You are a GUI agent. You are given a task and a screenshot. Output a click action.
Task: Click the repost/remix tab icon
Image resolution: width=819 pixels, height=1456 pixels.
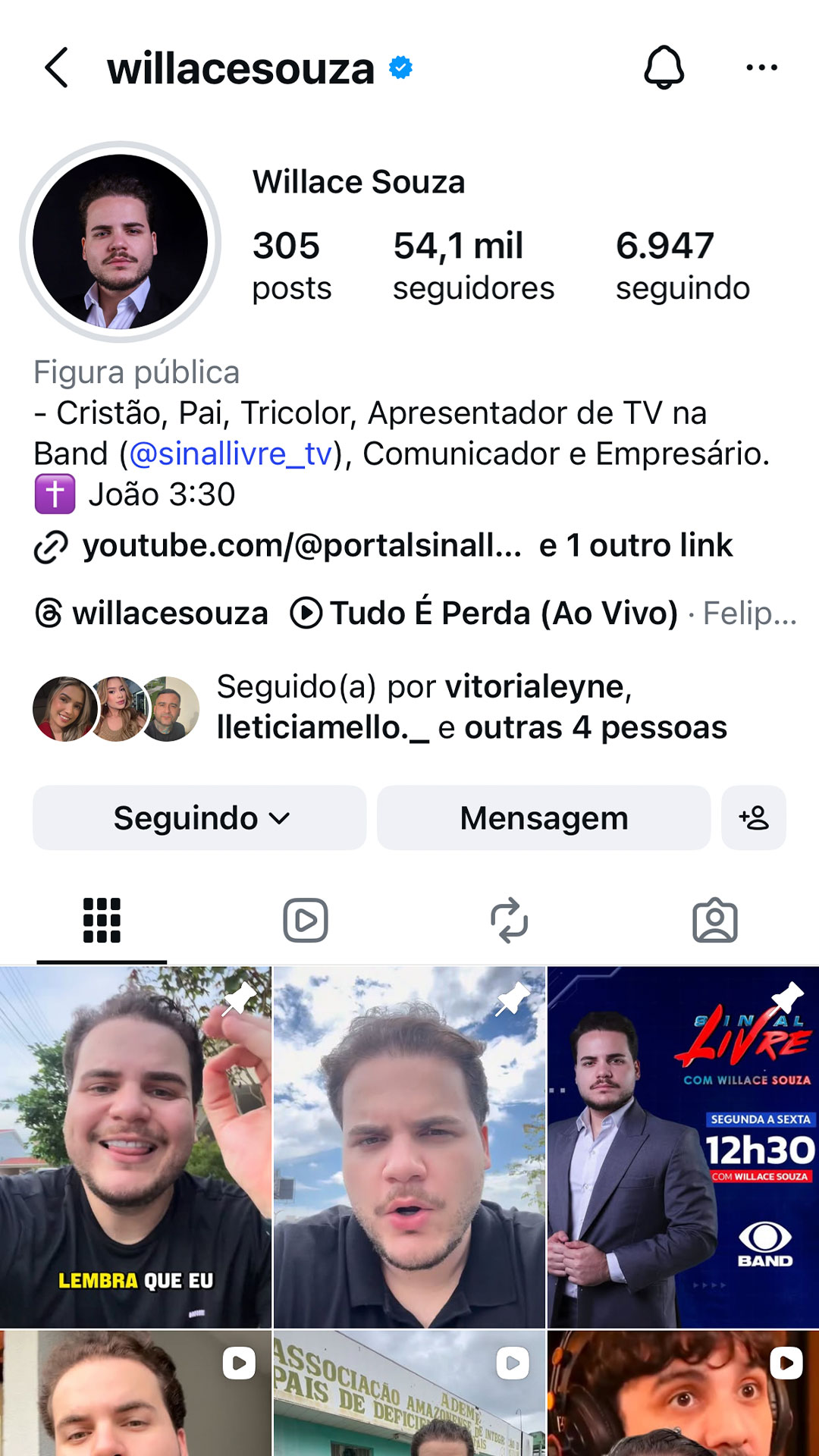(x=510, y=919)
